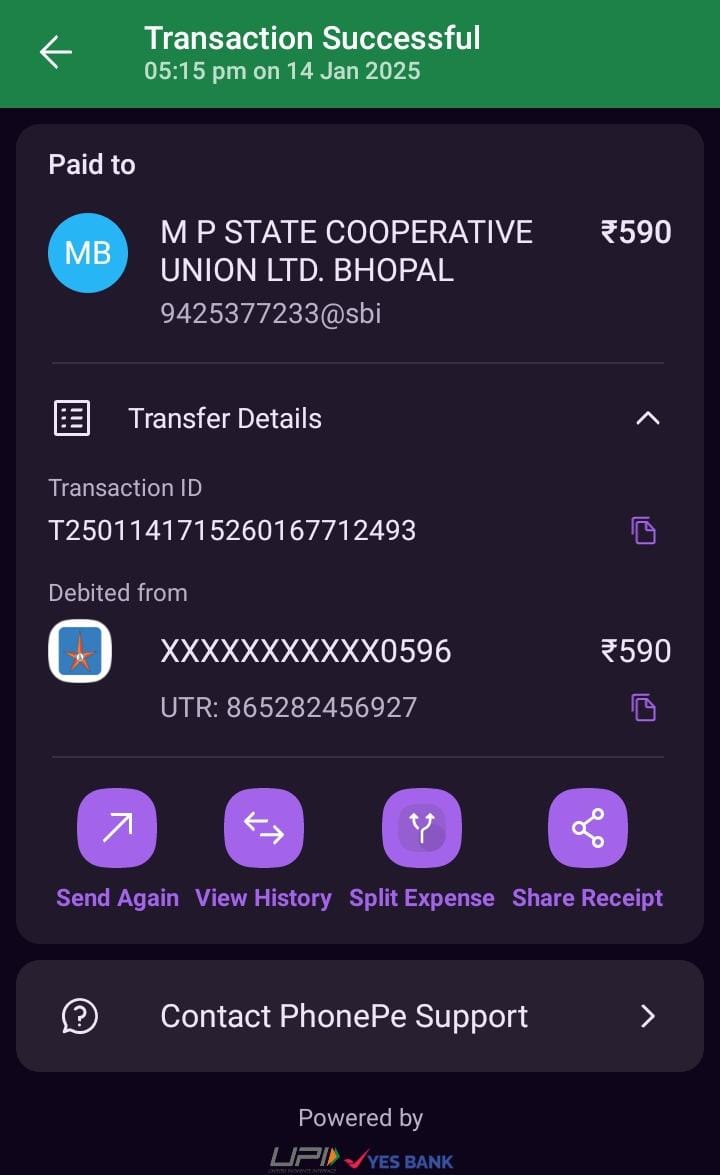Viewport: 720px width, 1175px height.
Task: Copy the UTR number
Action: tap(643, 707)
